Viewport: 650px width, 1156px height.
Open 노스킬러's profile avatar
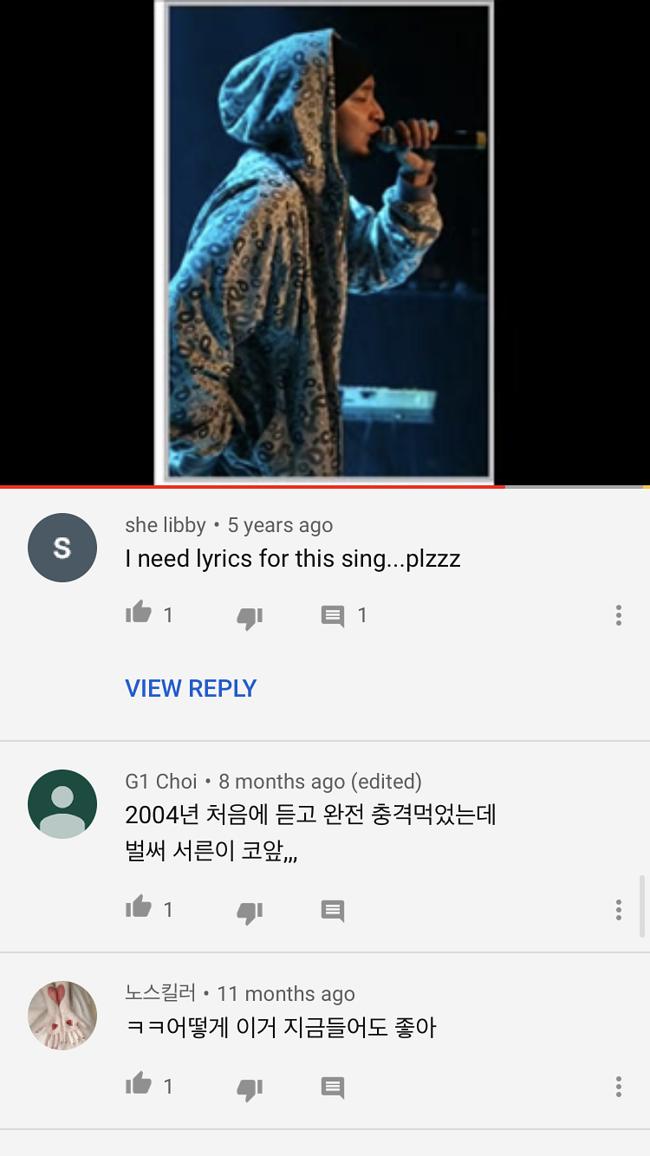point(62,1015)
